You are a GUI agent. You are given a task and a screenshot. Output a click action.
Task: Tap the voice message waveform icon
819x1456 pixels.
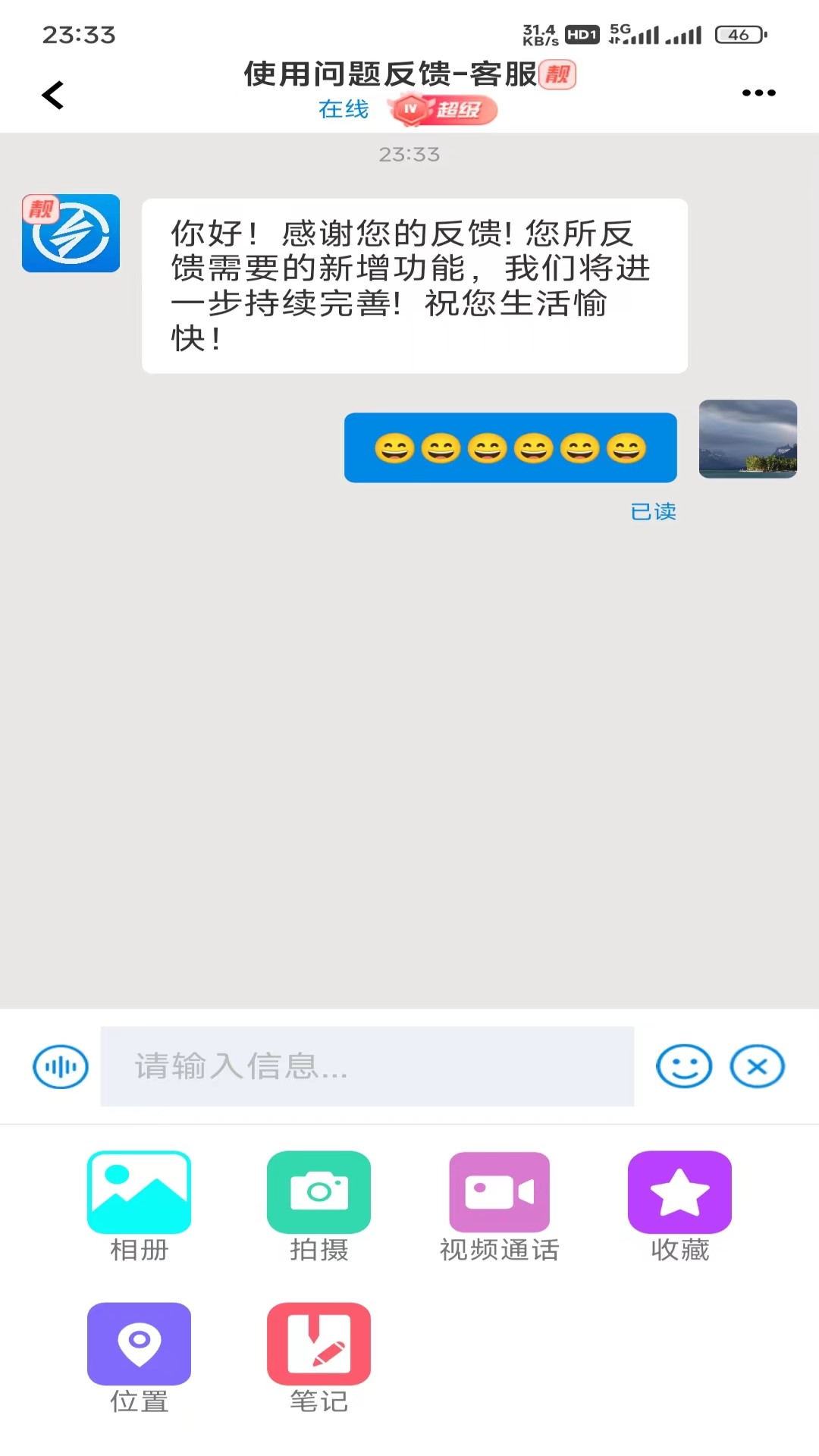point(60,1065)
